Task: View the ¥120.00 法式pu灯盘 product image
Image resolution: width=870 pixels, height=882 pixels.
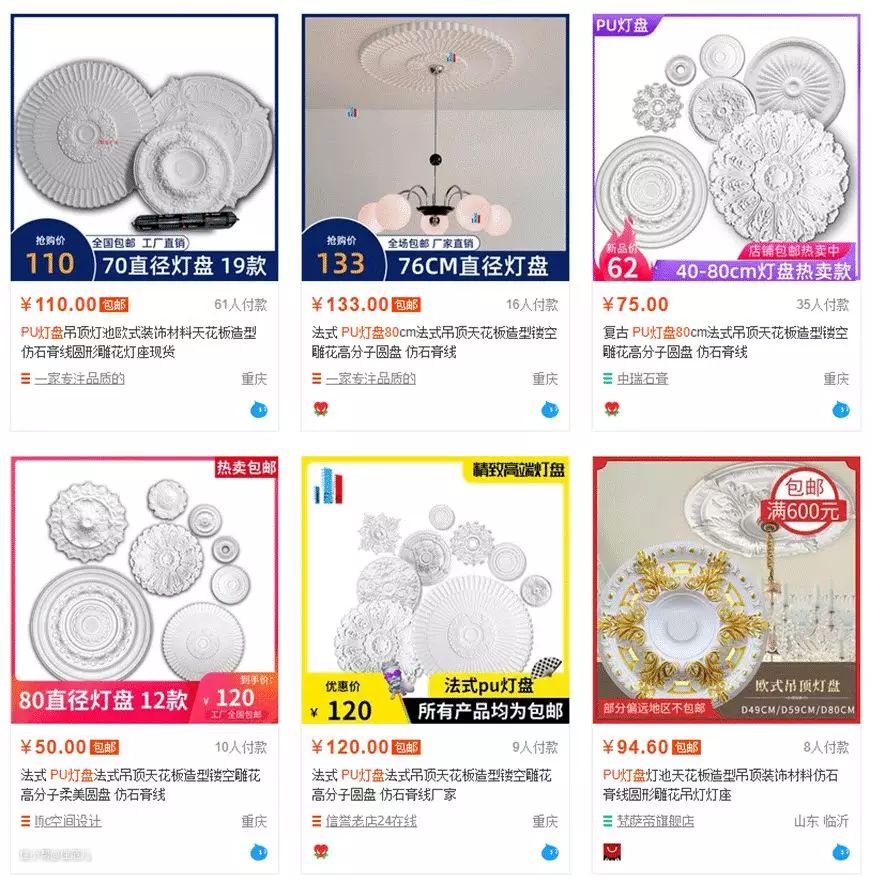Action: click(435, 590)
